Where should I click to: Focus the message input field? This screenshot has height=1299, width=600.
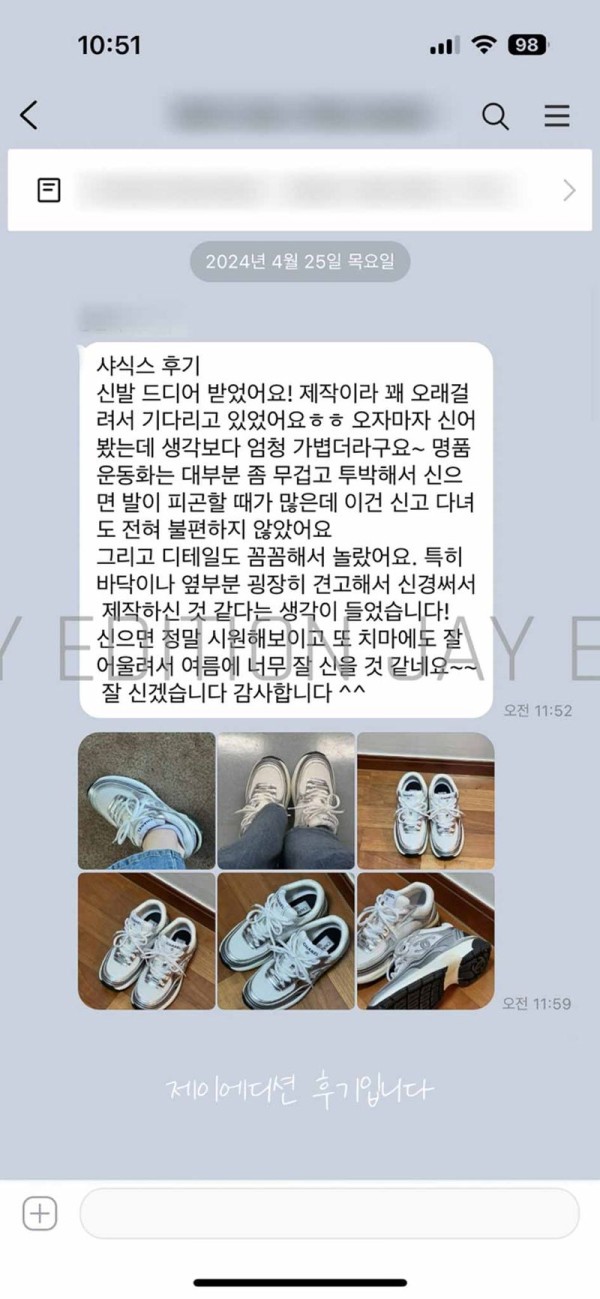coord(329,1214)
